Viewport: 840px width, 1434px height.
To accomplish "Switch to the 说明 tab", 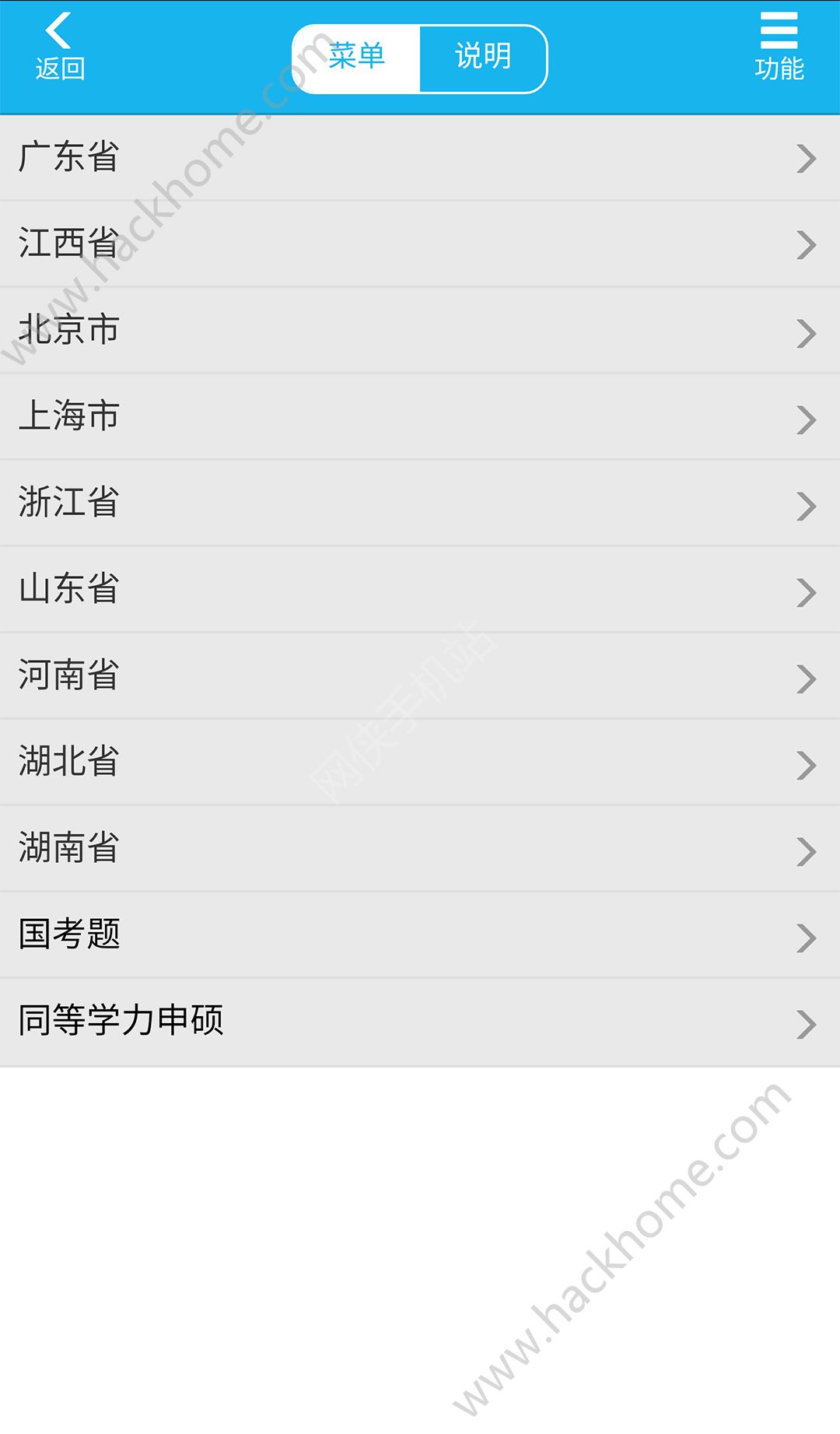I will point(483,58).
